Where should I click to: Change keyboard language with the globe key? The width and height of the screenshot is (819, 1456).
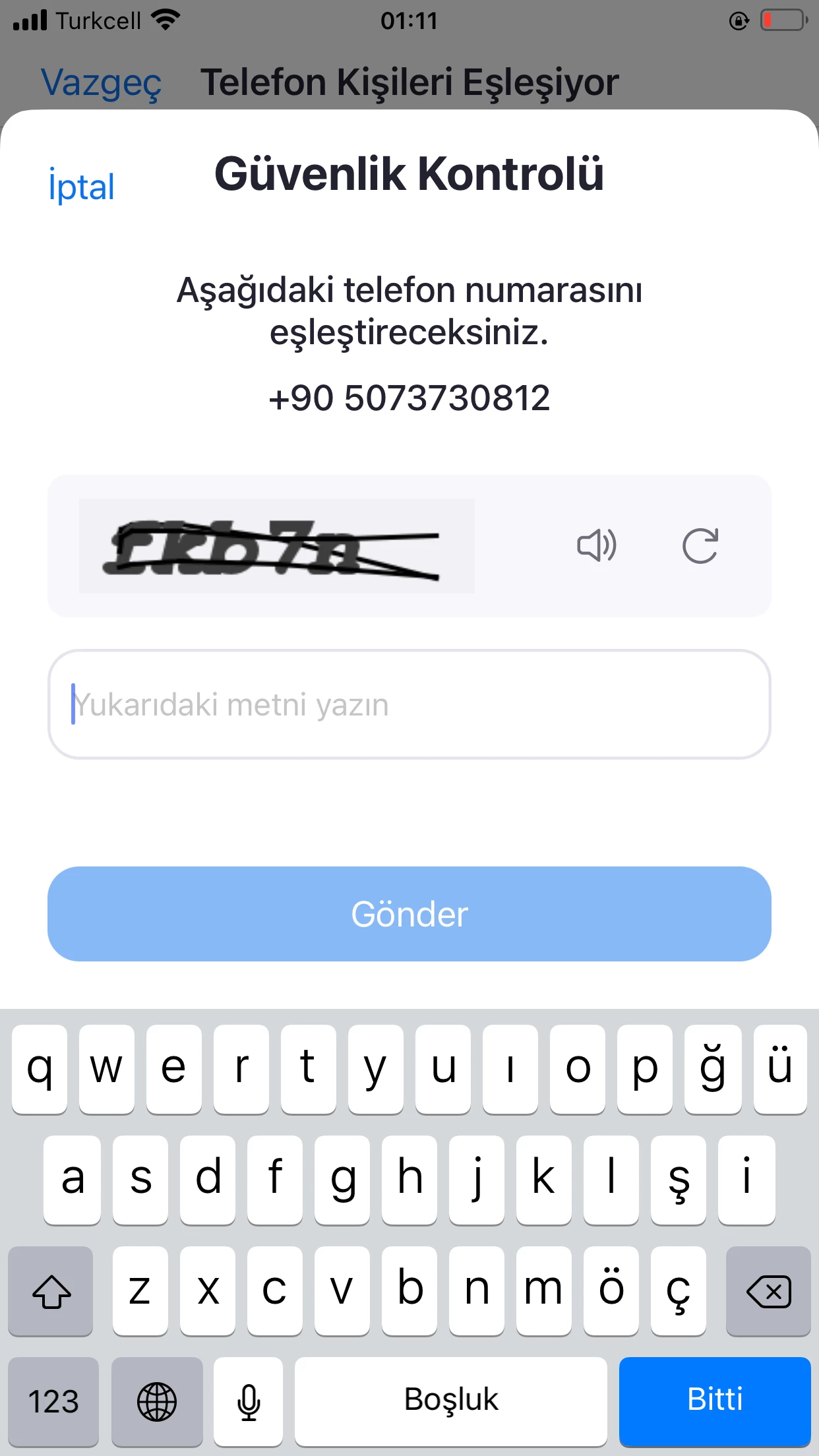point(157,1400)
